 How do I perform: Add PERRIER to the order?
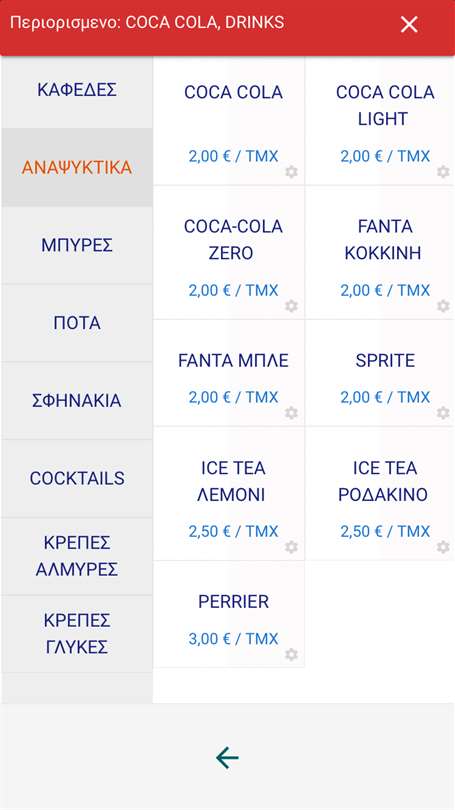[229, 614]
